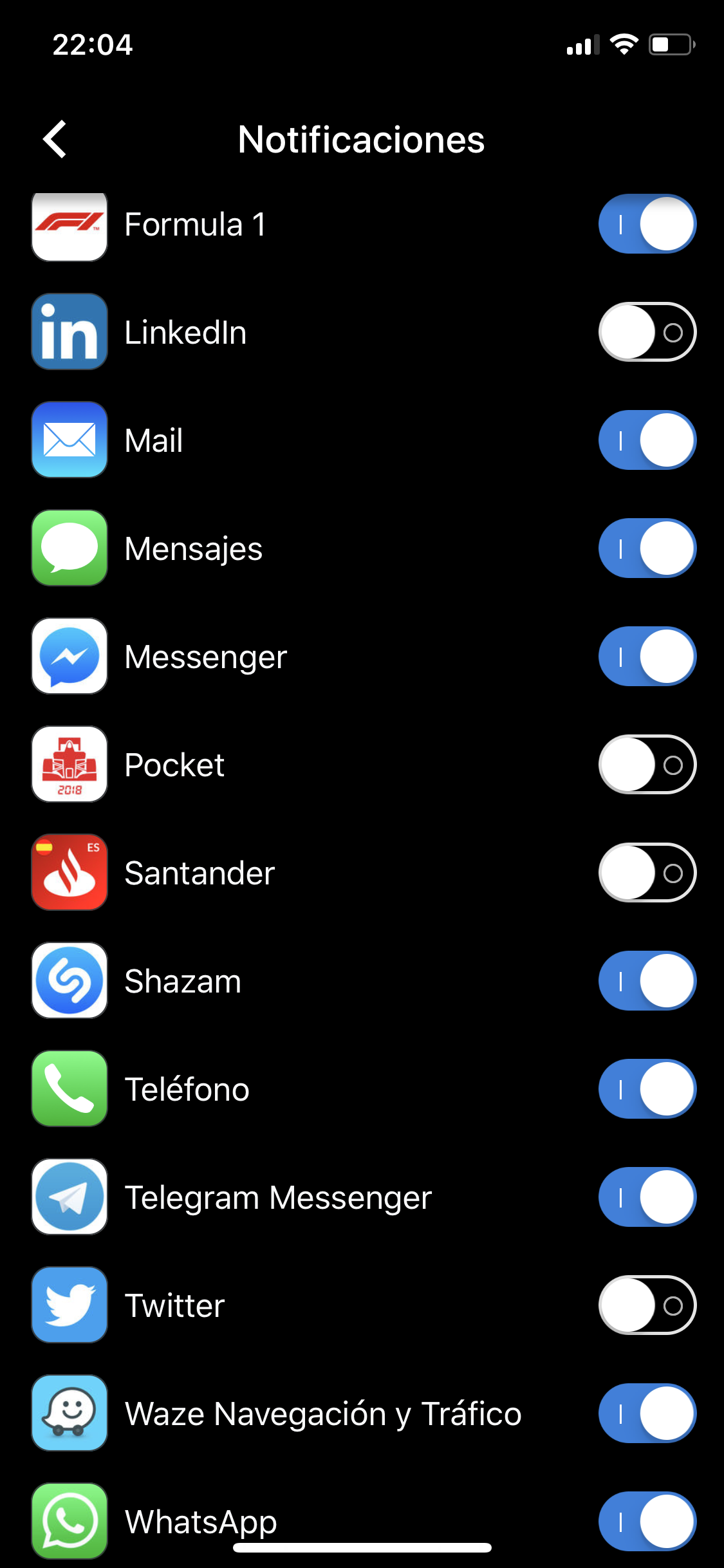Turn off Teléfono notifications
The image size is (724, 1568).
coord(647,1089)
